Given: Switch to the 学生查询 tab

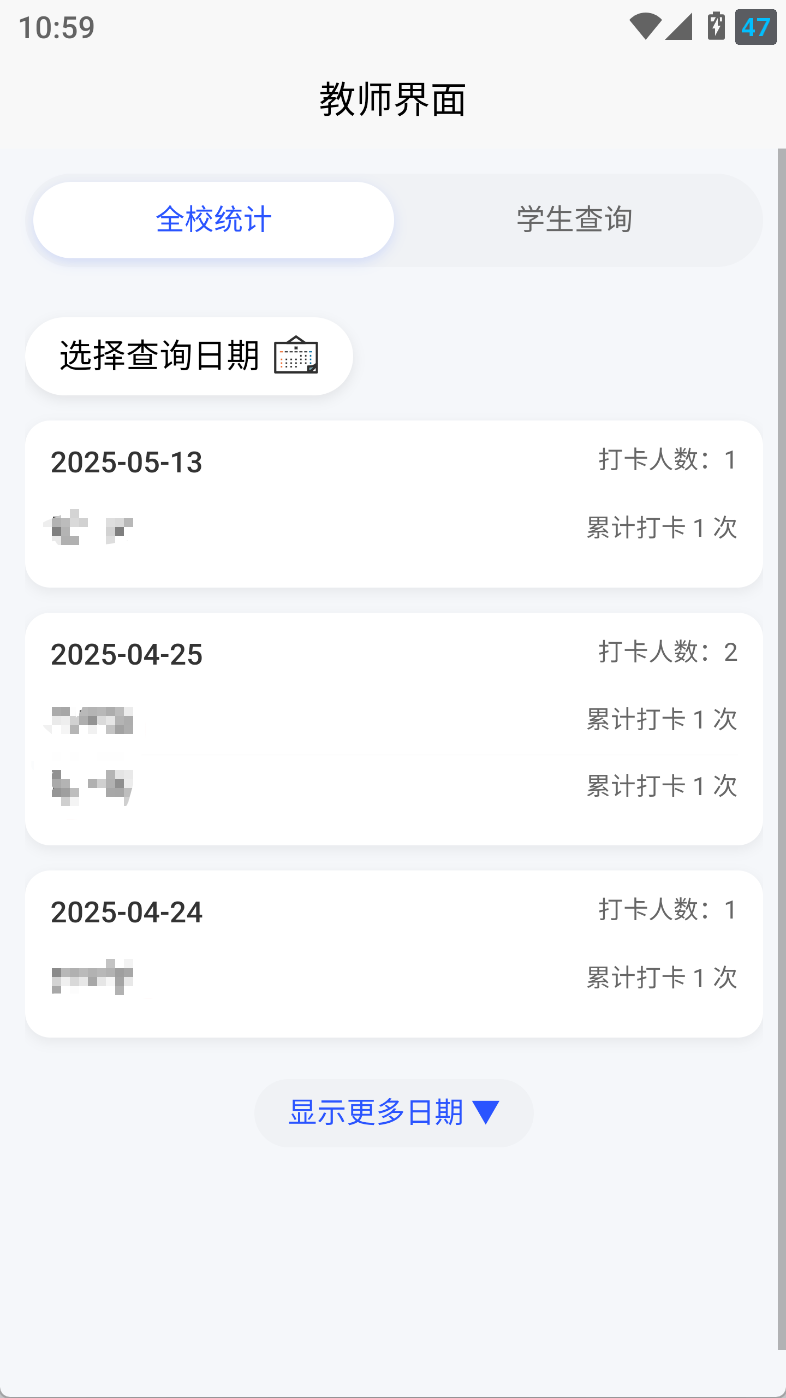Looking at the screenshot, I should (574, 220).
